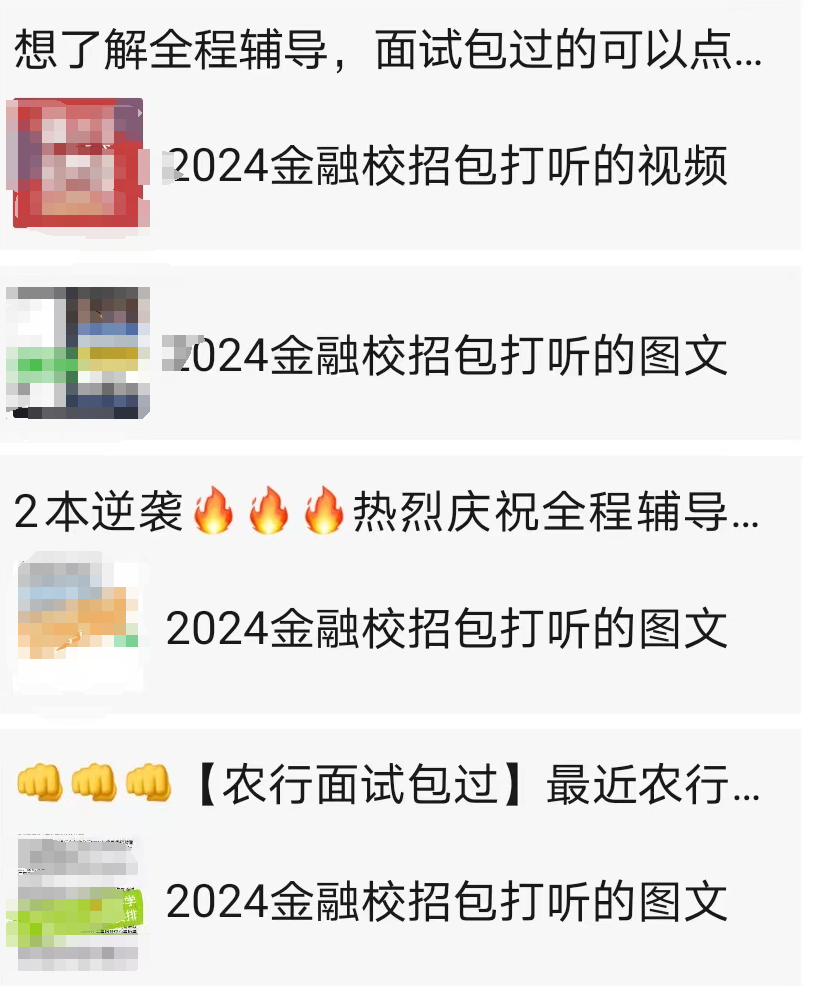The width and height of the screenshot is (835, 1001).
Task: Open the red video thumbnail image
Action: [78, 163]
